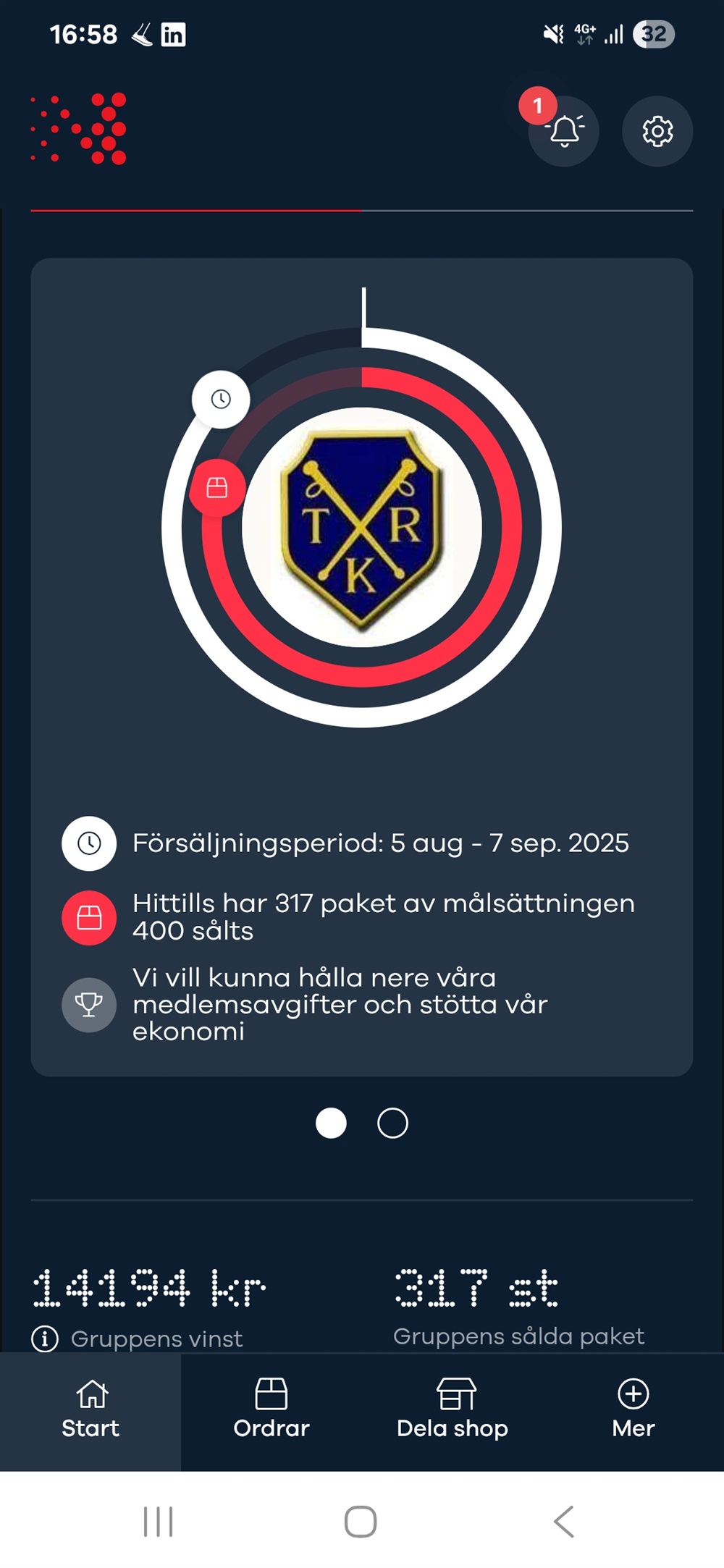
Task: Open recent apps from navigation bar
Action: coord(158,1521)
